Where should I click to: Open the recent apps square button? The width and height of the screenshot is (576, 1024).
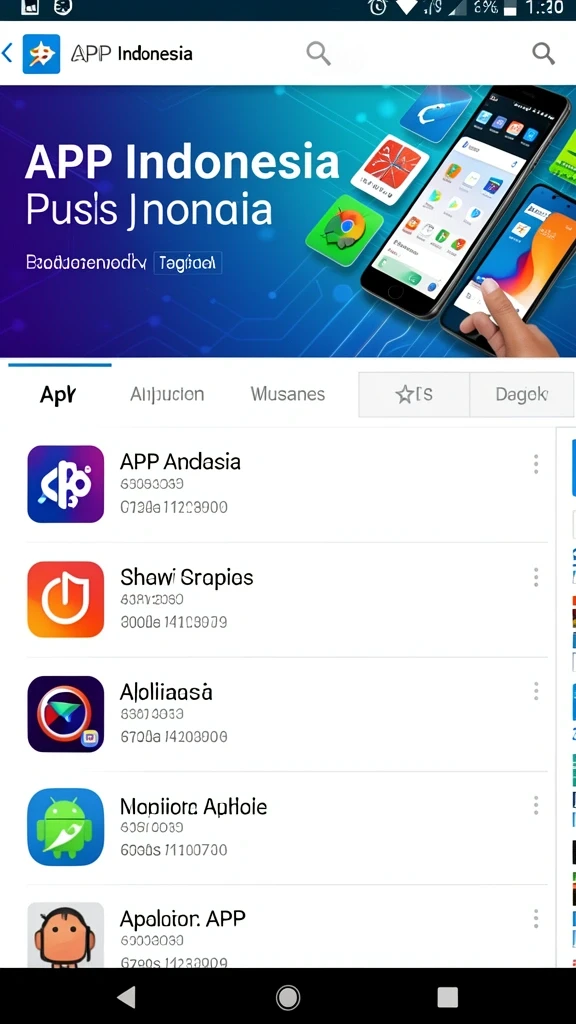click(x=447, y=997)
